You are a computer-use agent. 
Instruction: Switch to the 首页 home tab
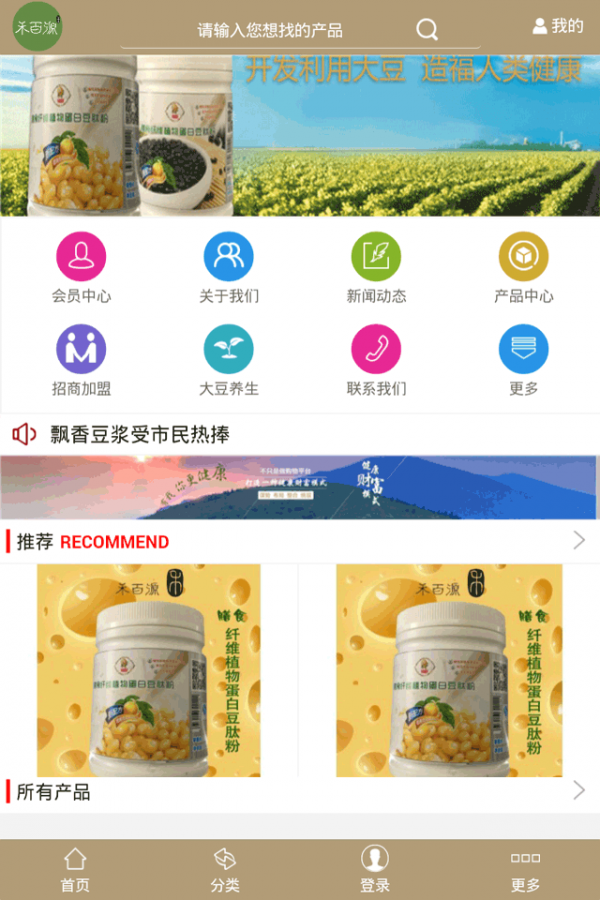(75, 869)
